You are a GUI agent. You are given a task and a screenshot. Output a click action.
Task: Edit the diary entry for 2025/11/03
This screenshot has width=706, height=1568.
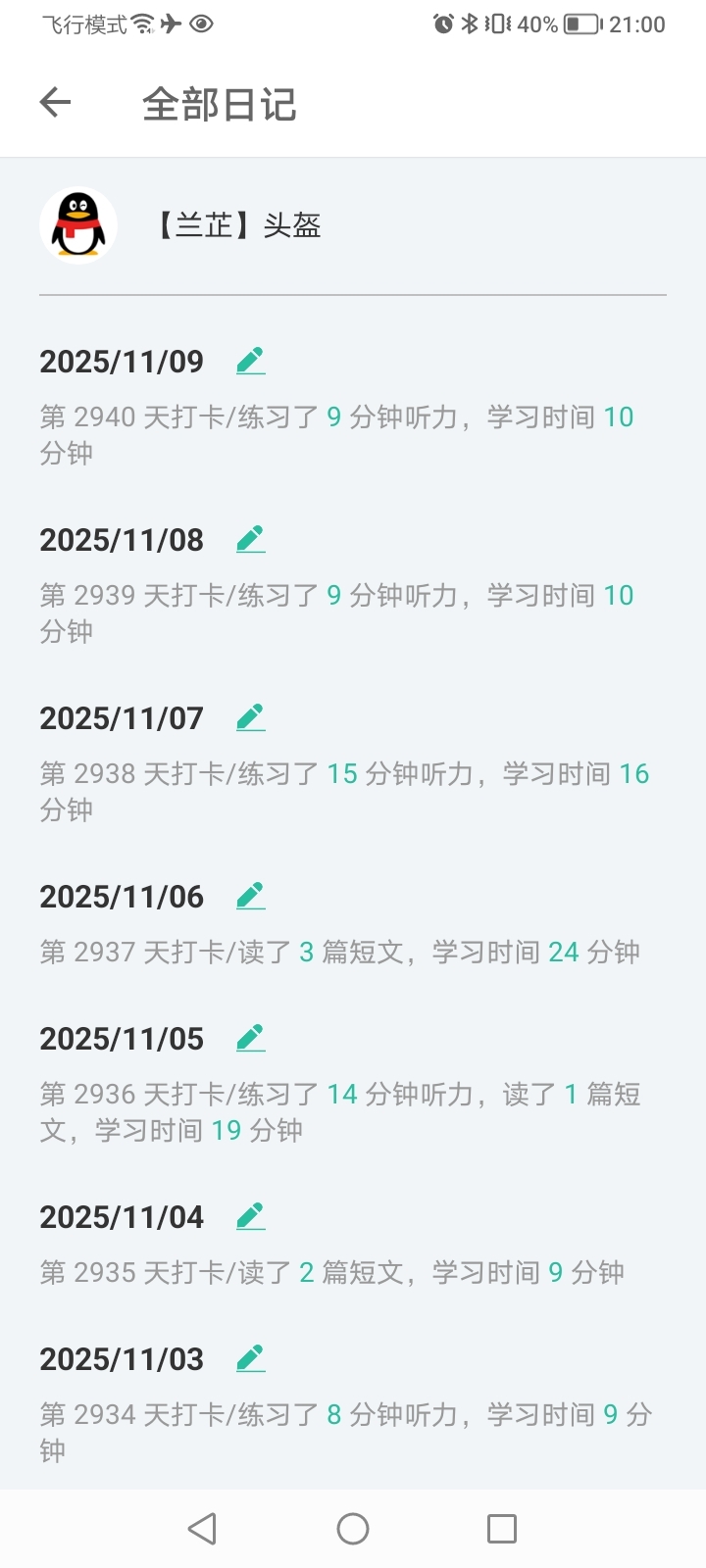251,1358
